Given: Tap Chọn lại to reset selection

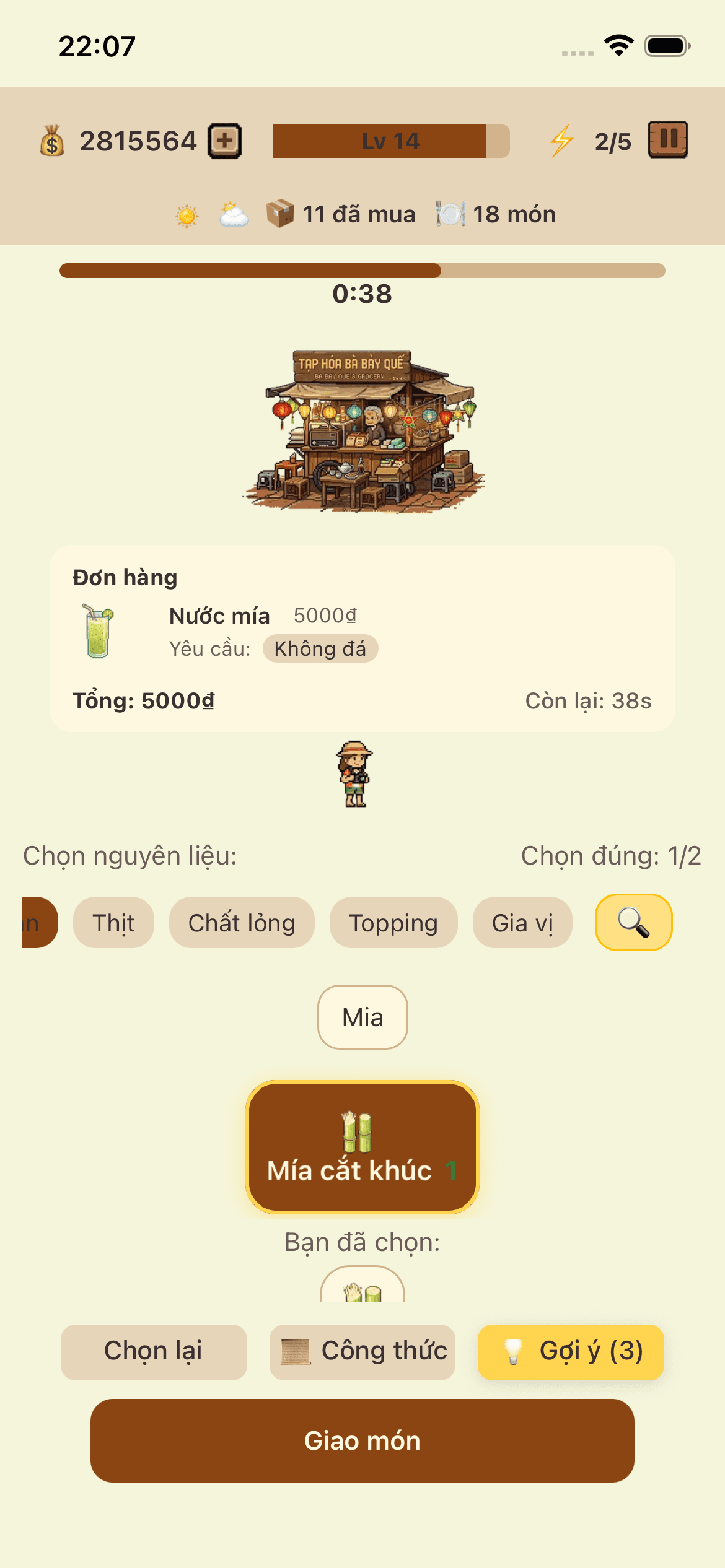Looking at the screenshot, I should (x=153, y=1352).
